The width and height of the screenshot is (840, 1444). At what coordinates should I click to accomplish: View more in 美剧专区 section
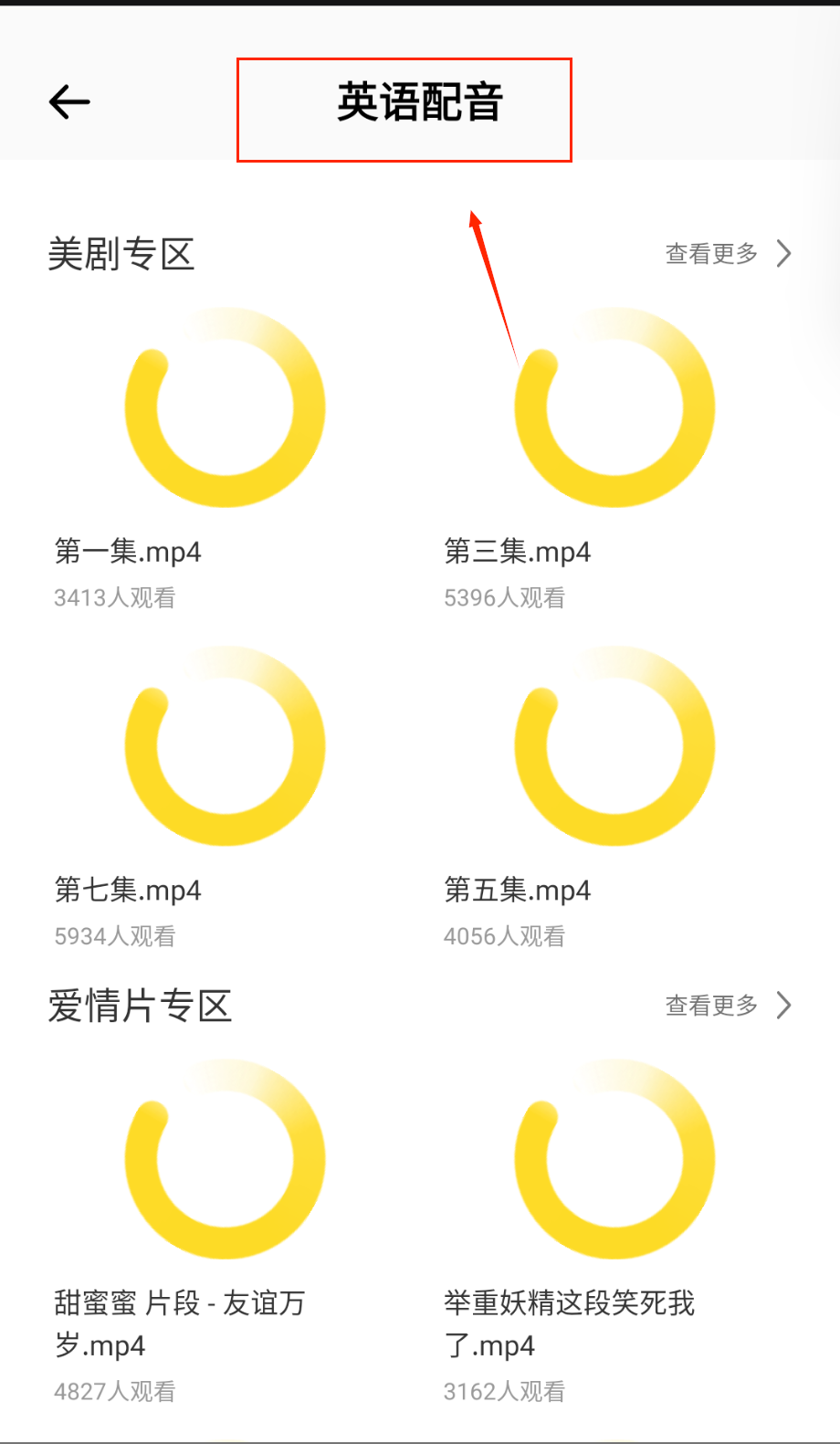tap(728, 253)
